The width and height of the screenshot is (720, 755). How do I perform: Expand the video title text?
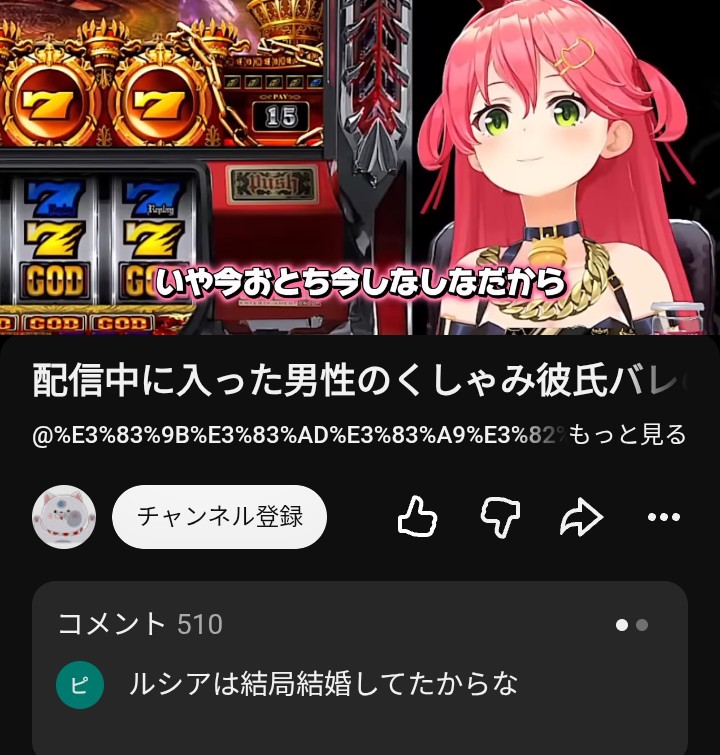click(360, 381)
